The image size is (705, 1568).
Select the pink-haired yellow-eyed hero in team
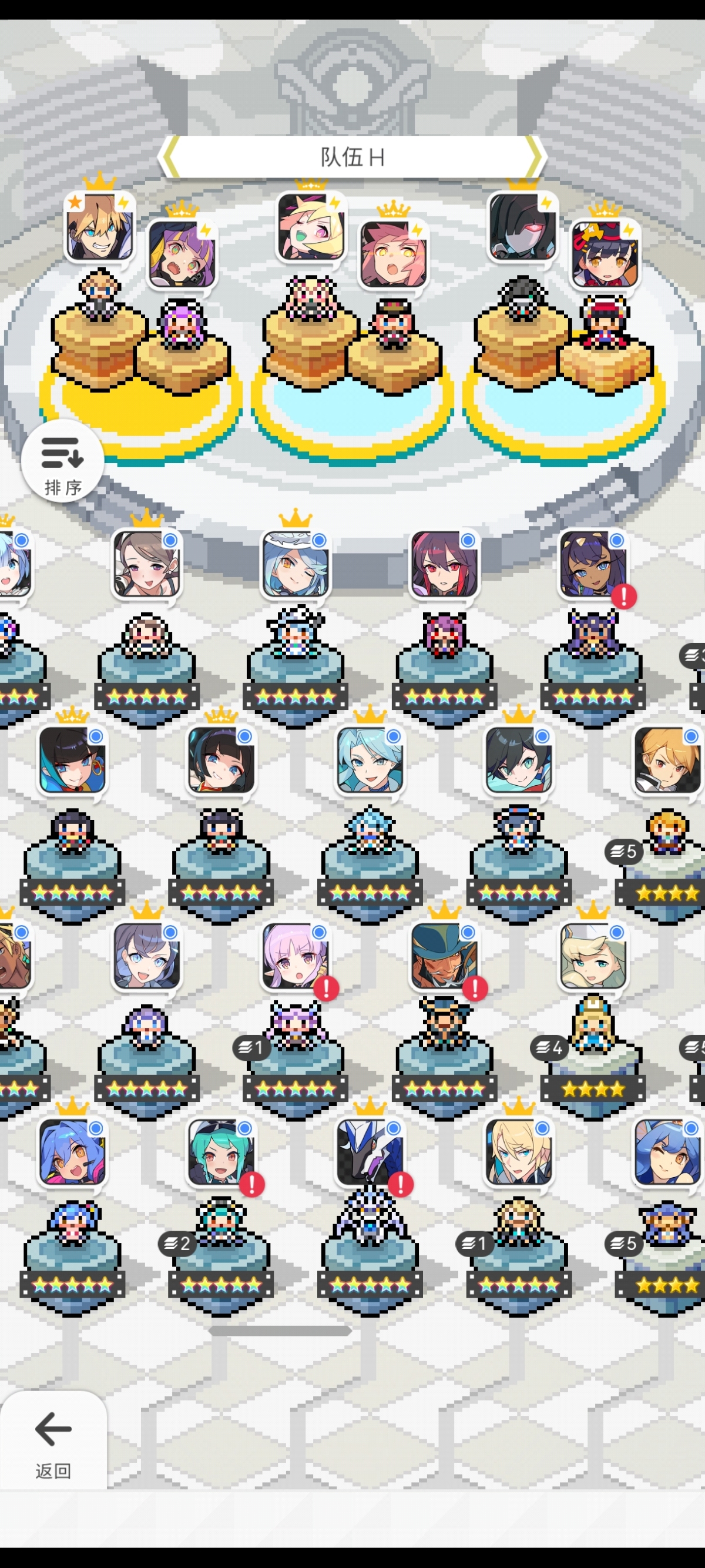393,253
